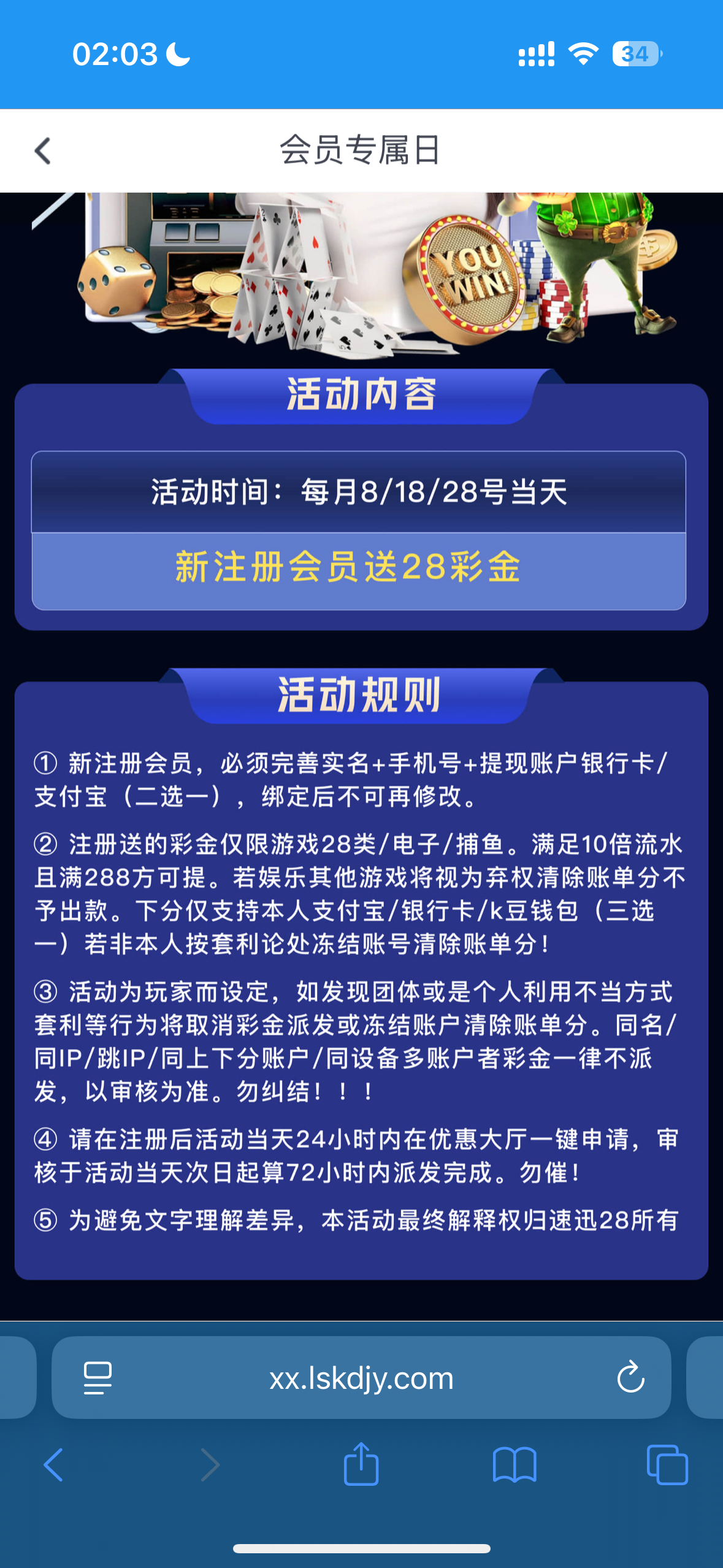Open the page settings menu in address bar
Screen dimensions: 723x1568
[x=98, y=1378]
